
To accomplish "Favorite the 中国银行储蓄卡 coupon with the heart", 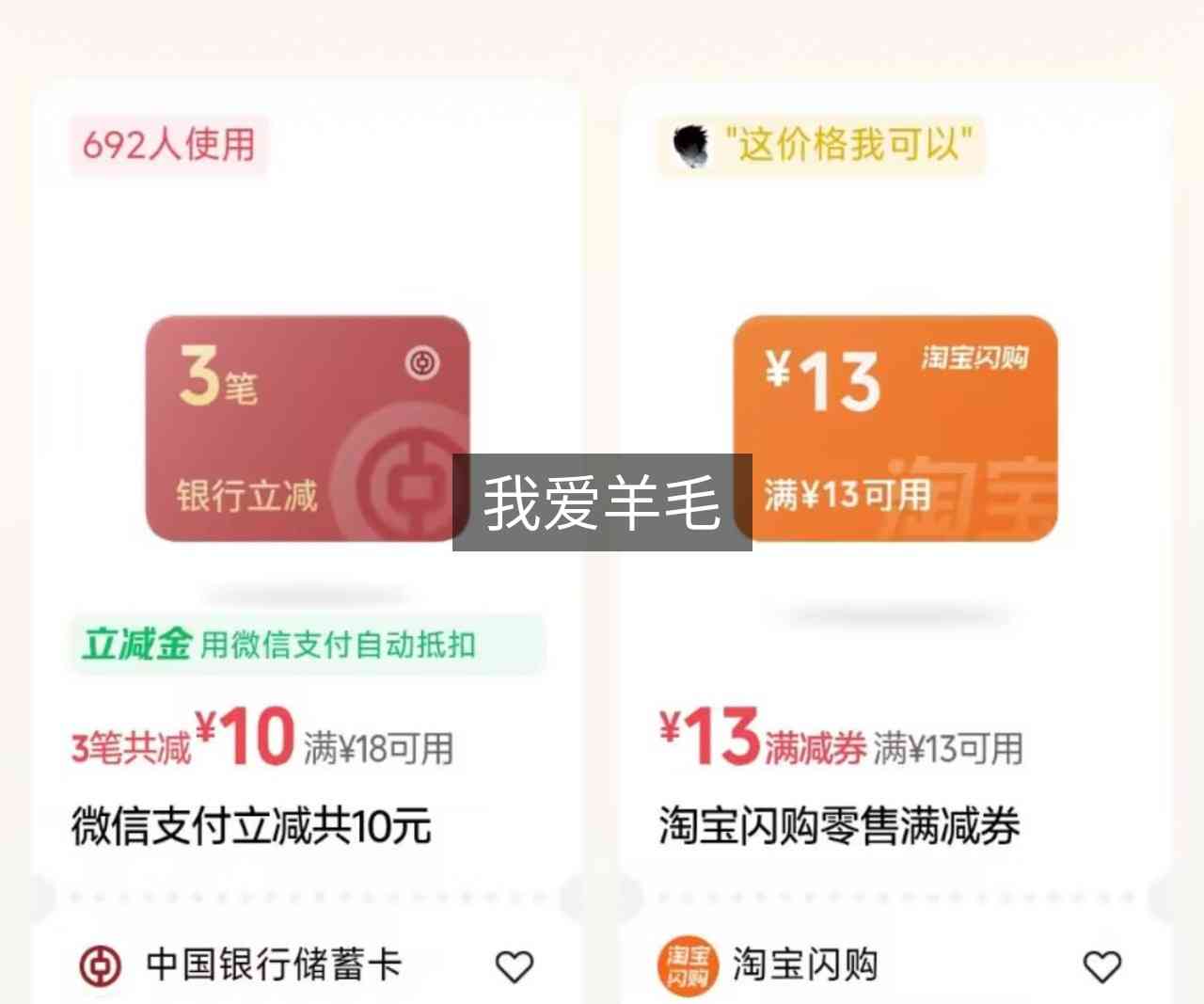I will [x=515, y=966].
